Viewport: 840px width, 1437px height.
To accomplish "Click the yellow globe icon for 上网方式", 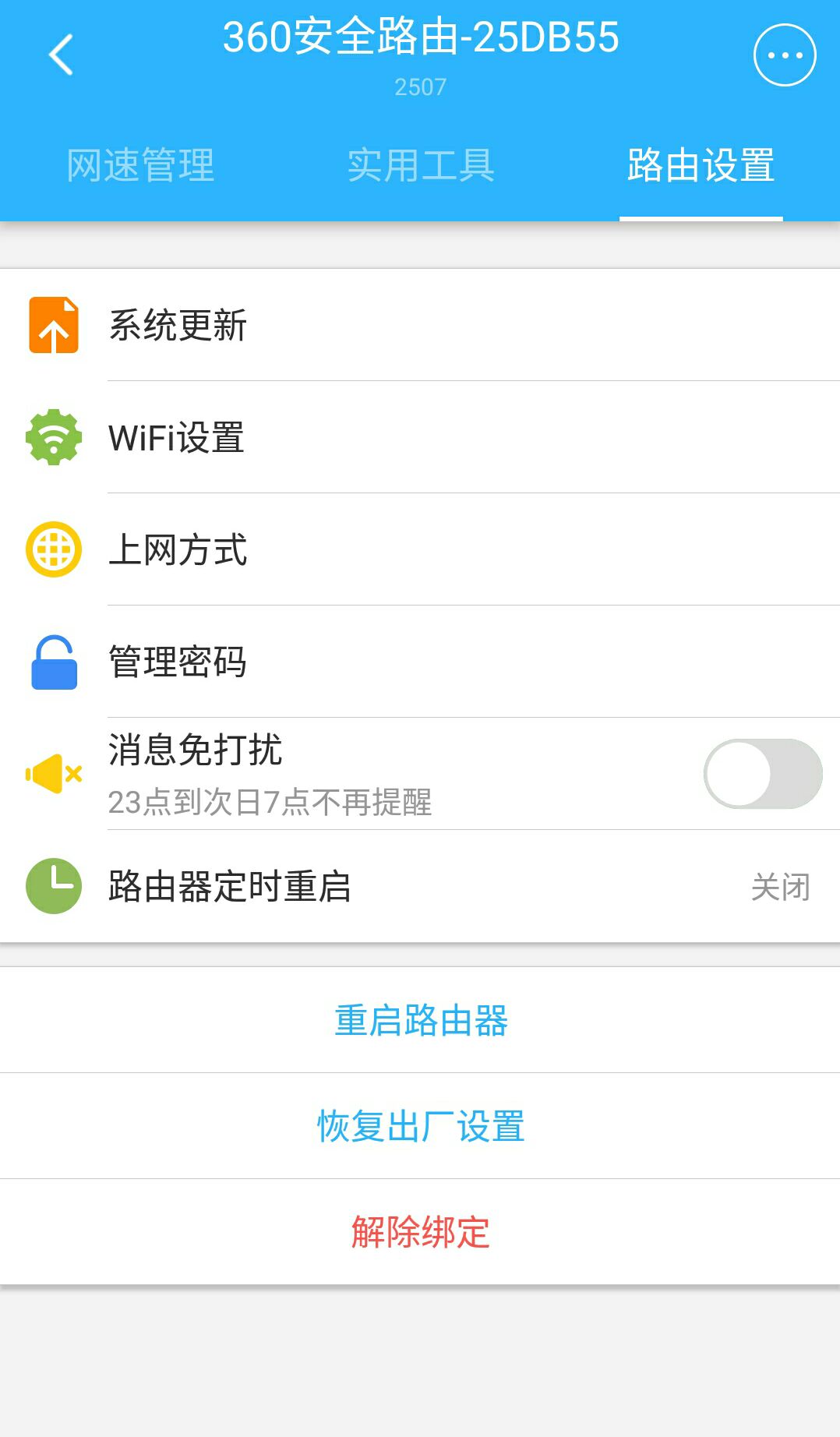I will point(53,550).
